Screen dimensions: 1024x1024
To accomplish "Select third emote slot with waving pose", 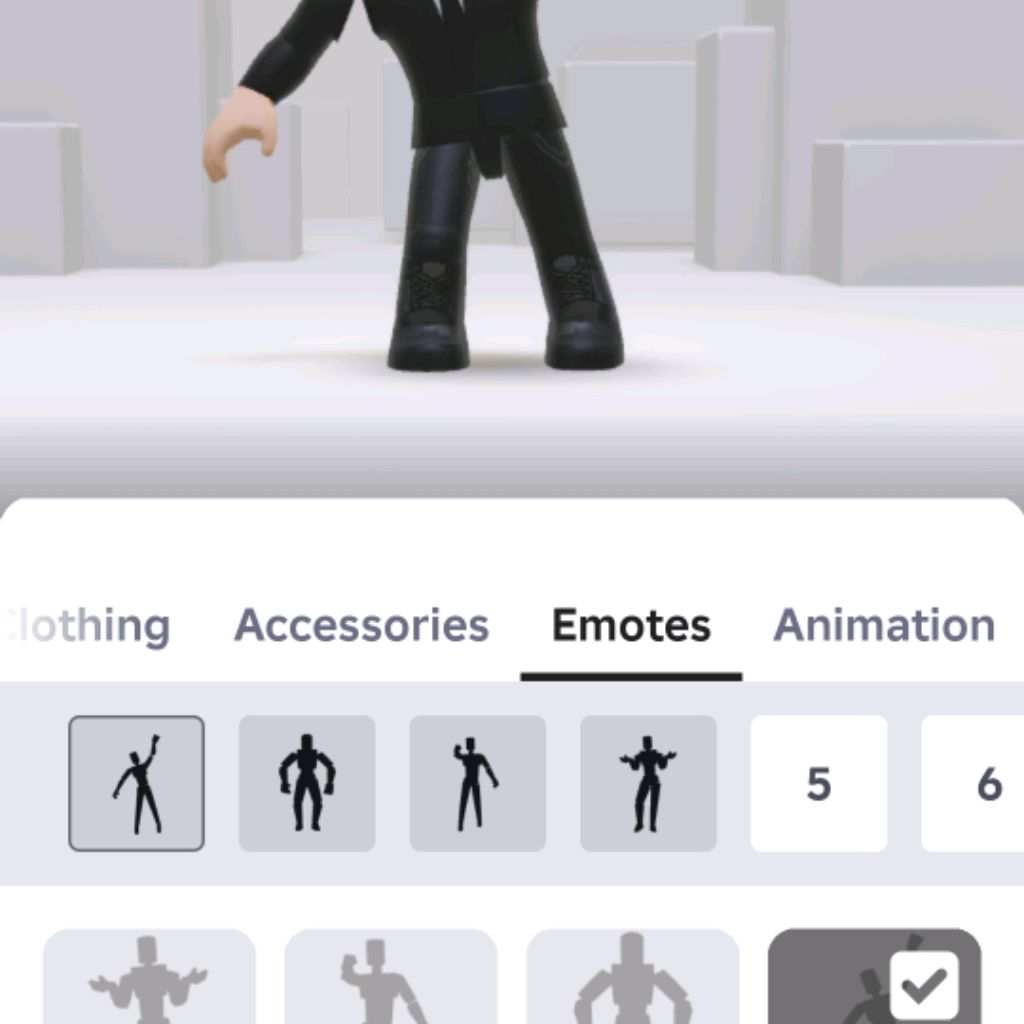I will coord(477,783).
